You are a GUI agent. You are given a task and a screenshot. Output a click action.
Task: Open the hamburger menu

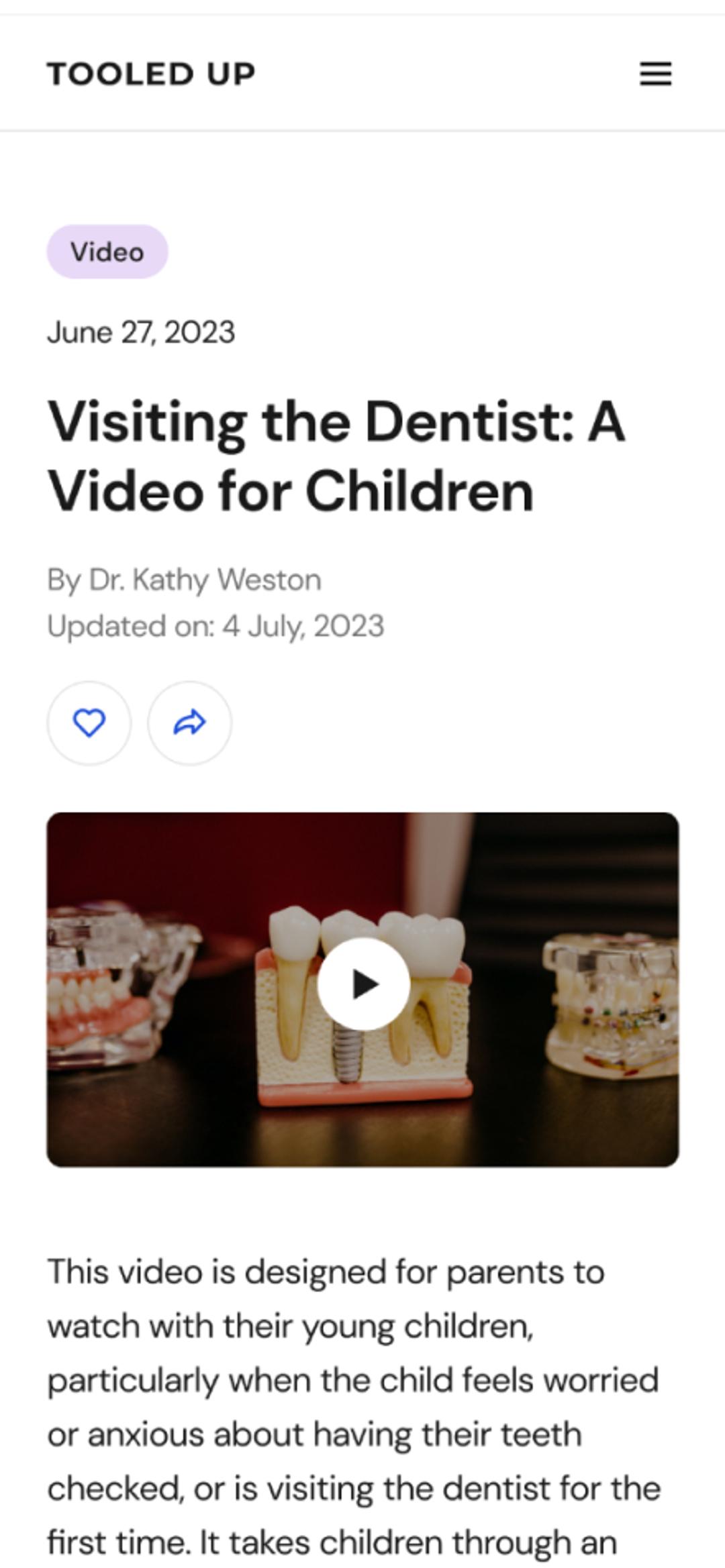(655, 74)
